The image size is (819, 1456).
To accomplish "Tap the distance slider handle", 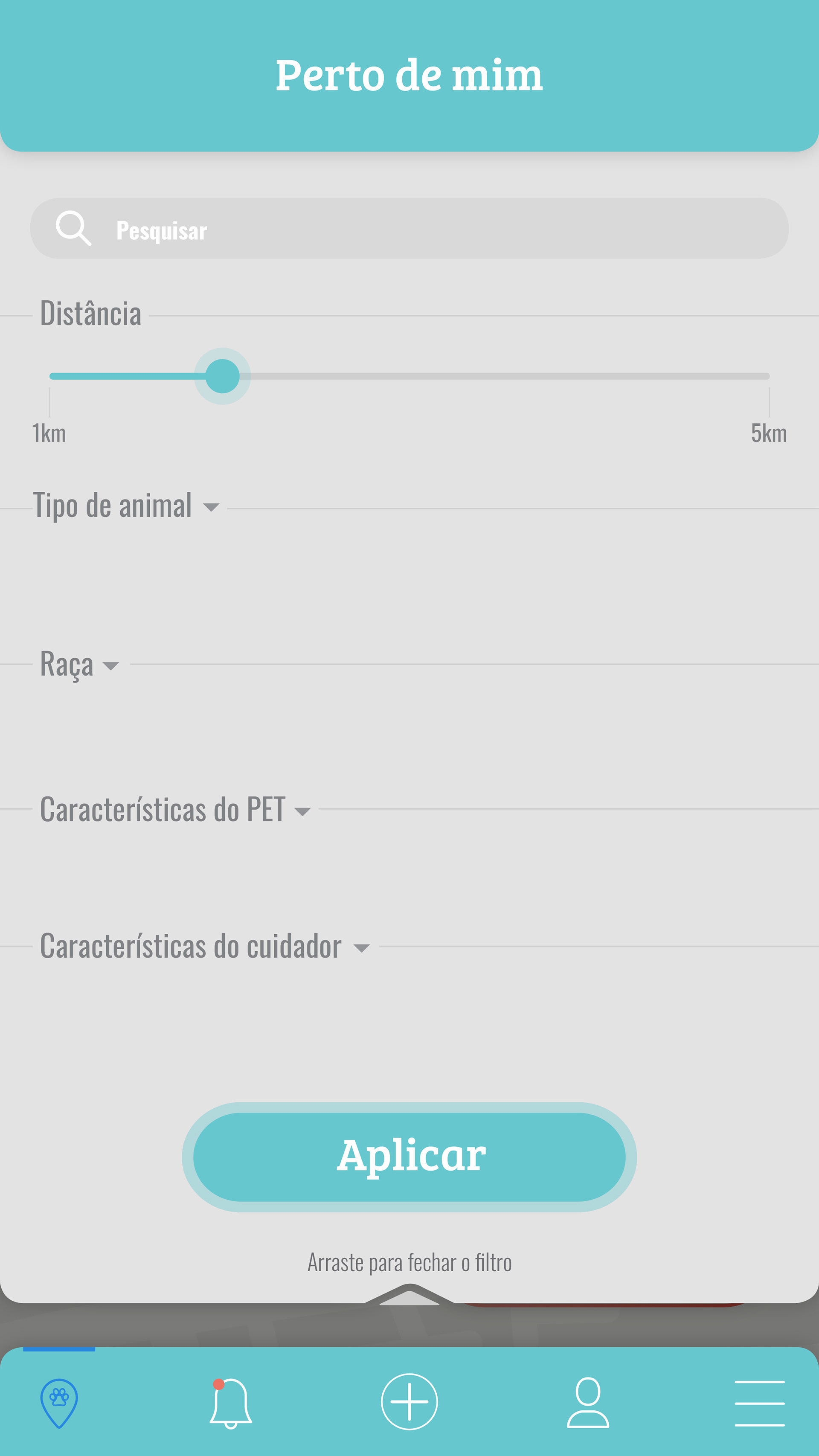I will pyautogui.click(x=222, y=376).
